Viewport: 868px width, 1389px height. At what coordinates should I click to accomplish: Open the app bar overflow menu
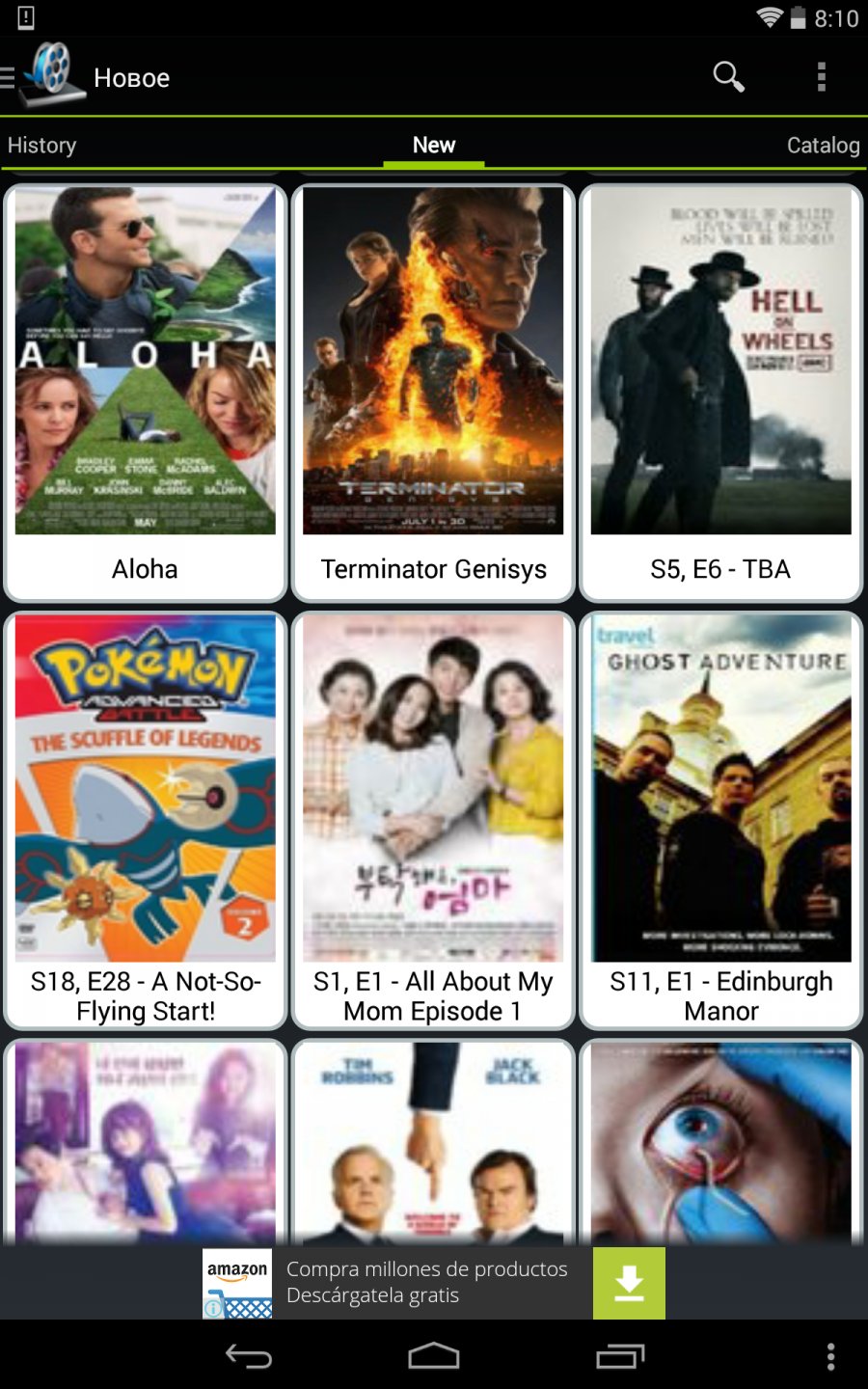(x=822, y=76)
